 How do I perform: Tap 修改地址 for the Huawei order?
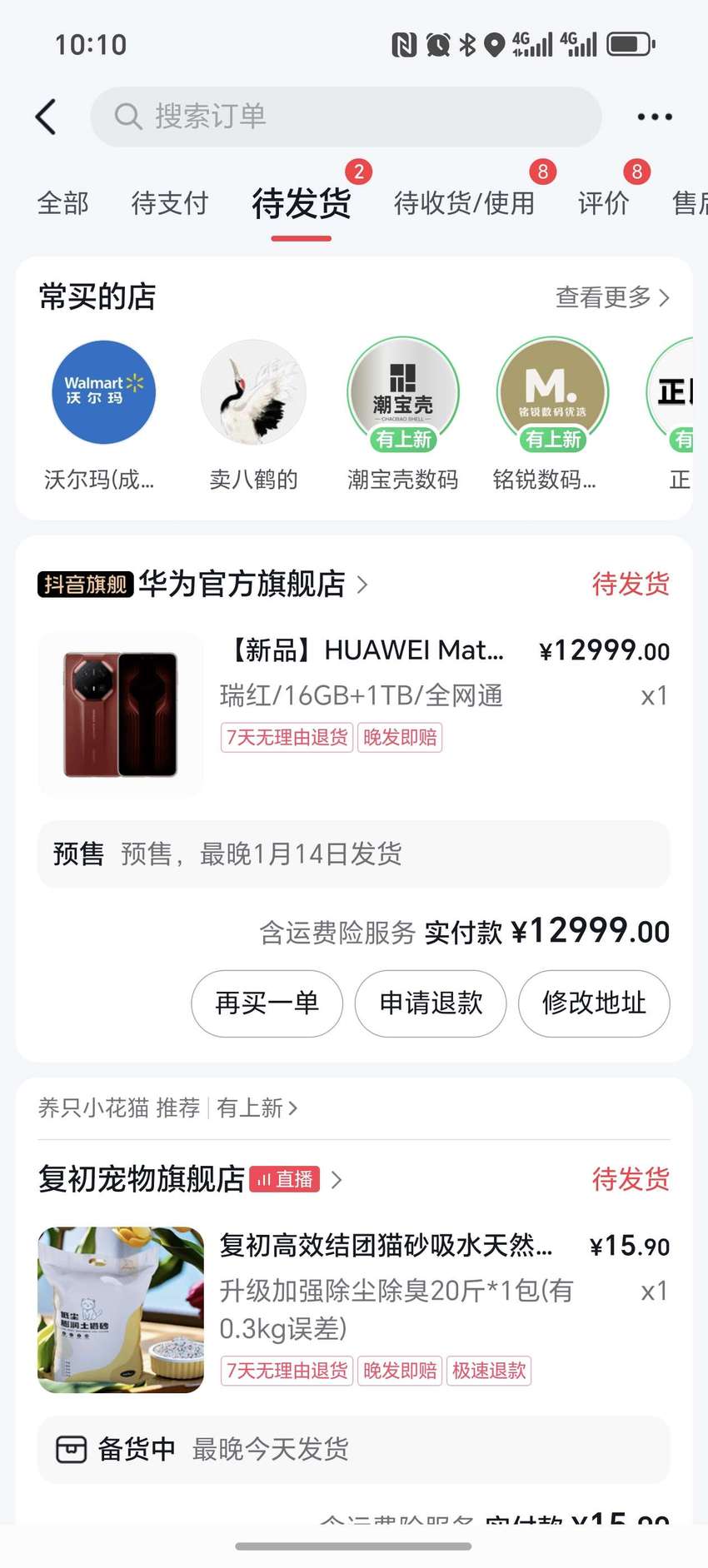pyautogui.click(x=594, y=1003)
